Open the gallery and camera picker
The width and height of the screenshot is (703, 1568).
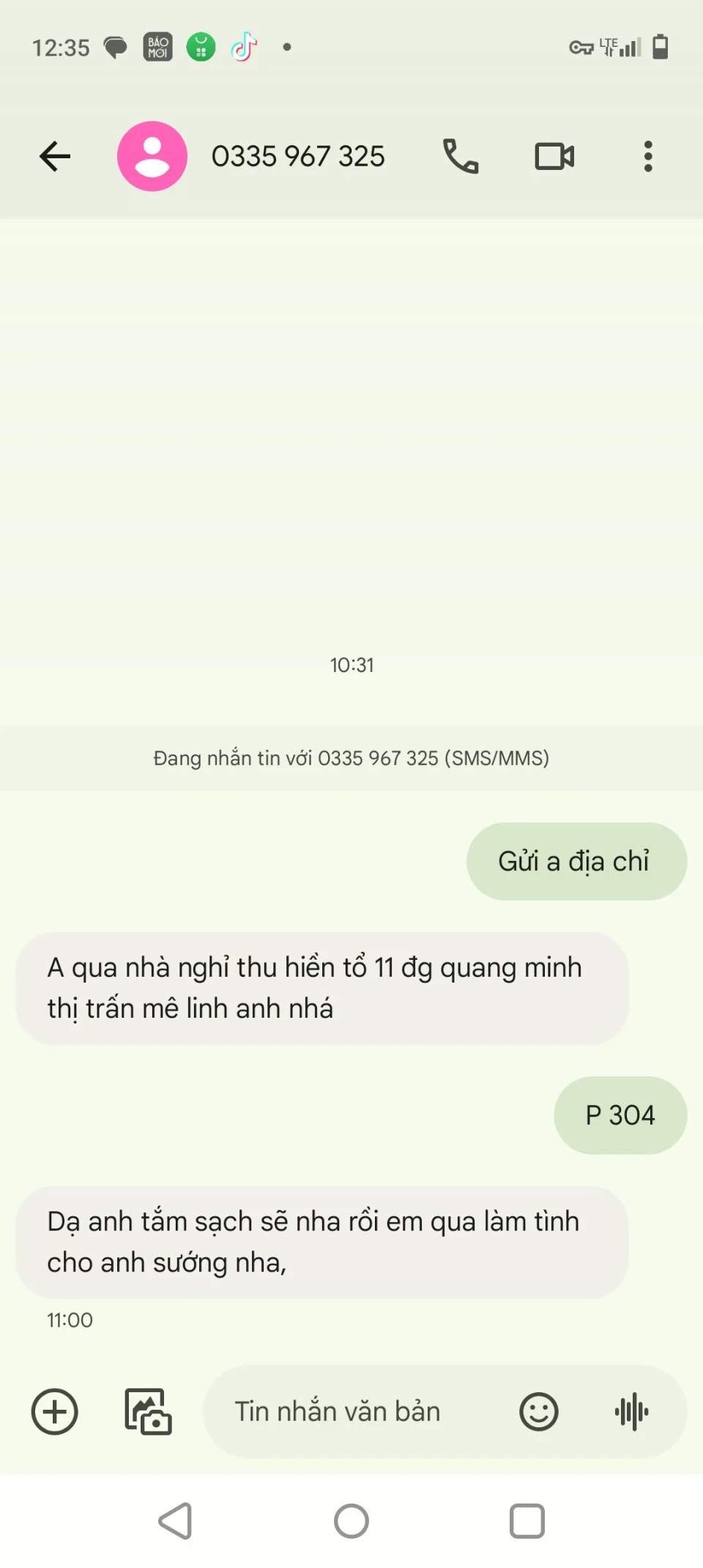point(148,1411)
